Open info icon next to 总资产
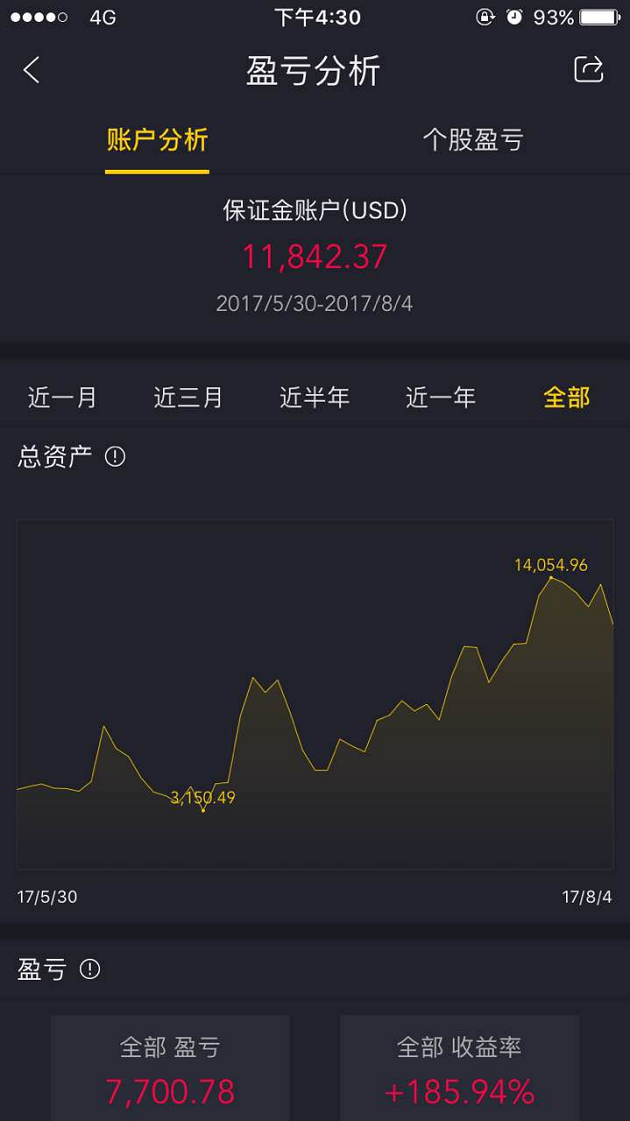 (x=115, y=456)
